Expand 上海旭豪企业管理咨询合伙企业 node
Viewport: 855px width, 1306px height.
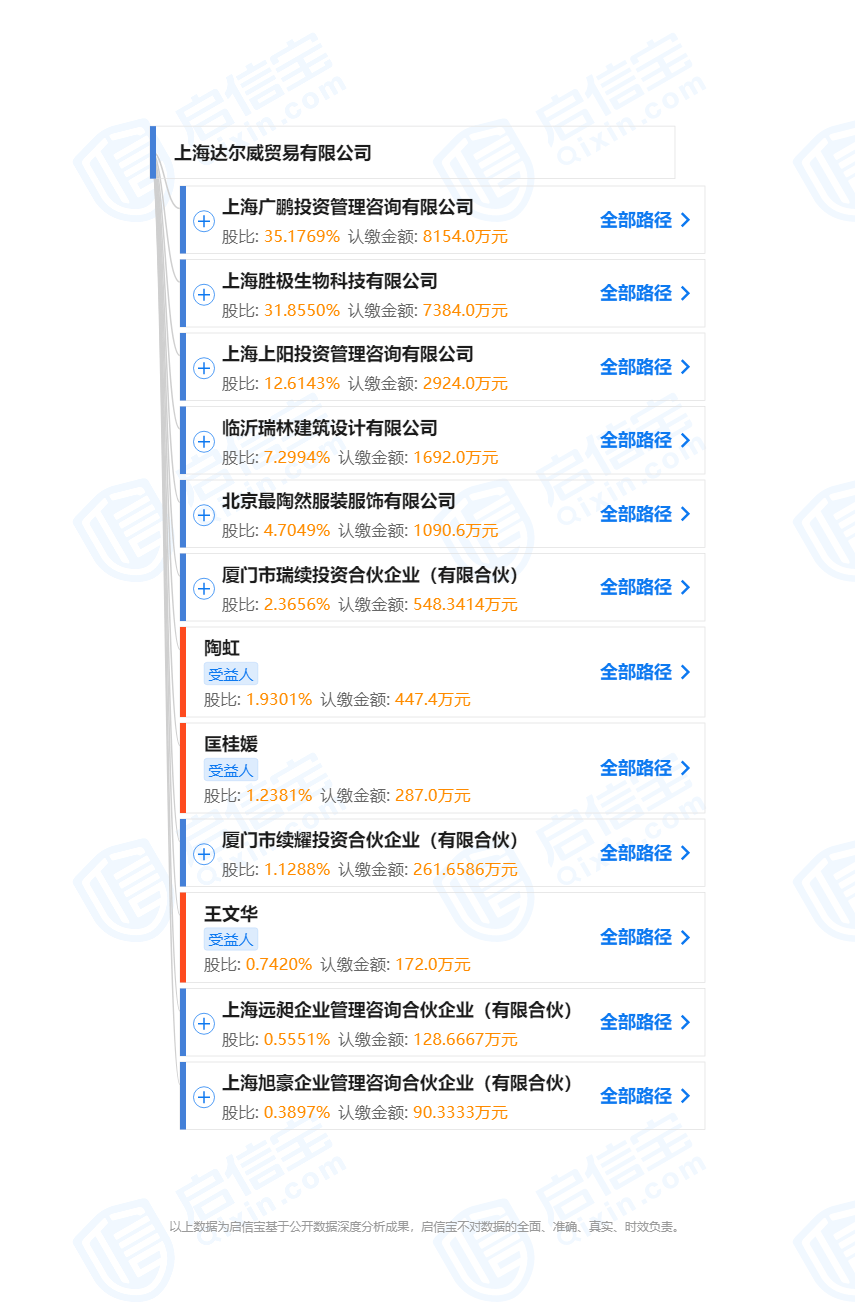(x=204, y=1097)
